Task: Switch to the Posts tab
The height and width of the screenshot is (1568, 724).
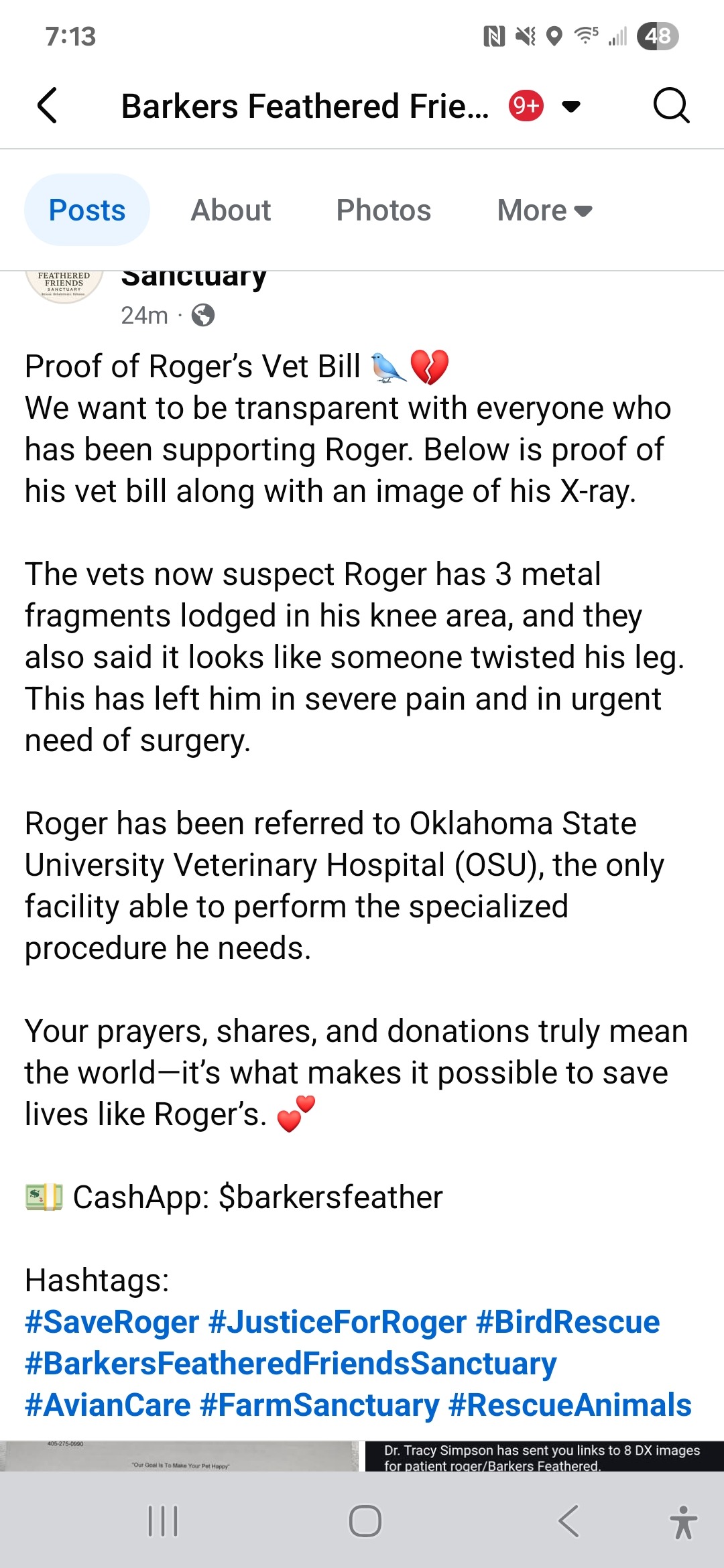Action: (87, 210)
